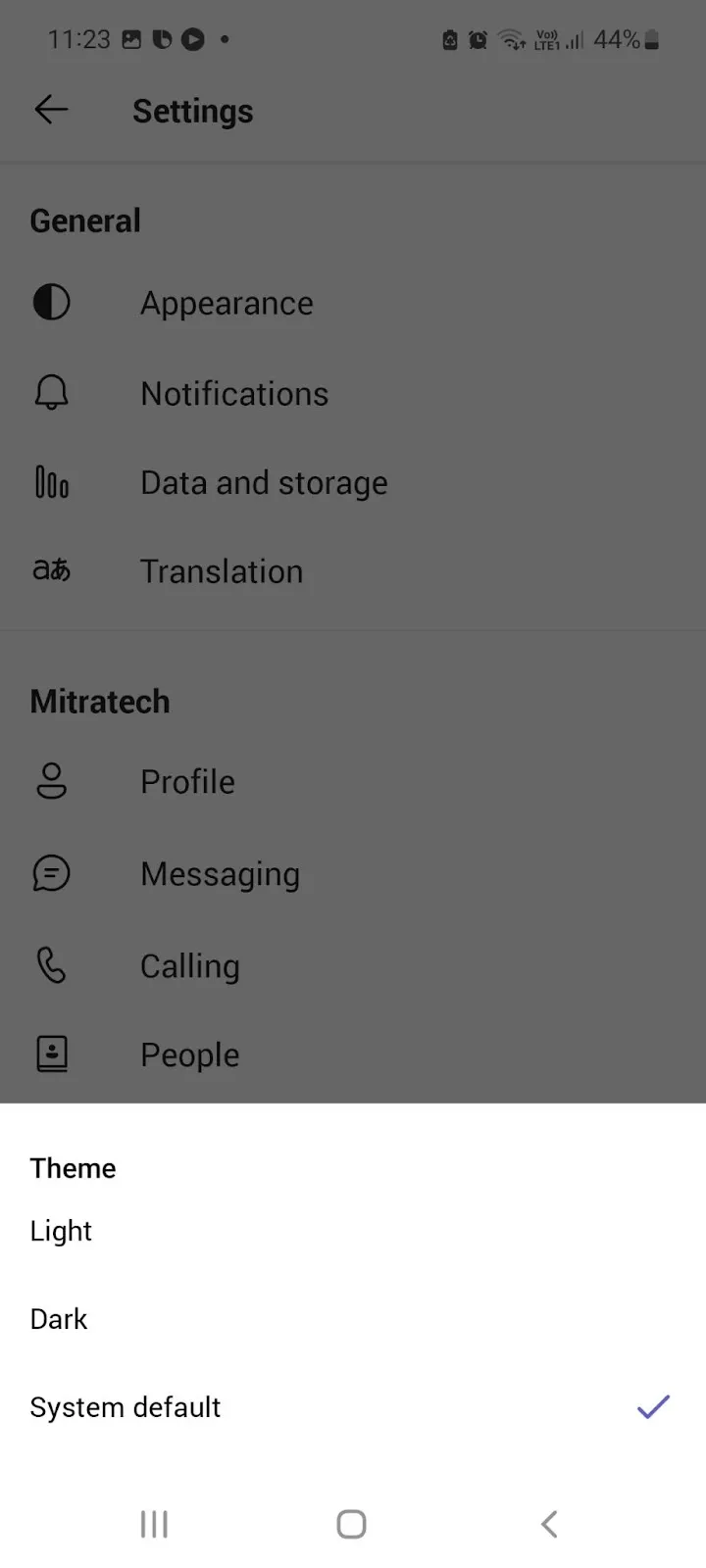
Task: Tap the system home button
Action: point(351,1524)
